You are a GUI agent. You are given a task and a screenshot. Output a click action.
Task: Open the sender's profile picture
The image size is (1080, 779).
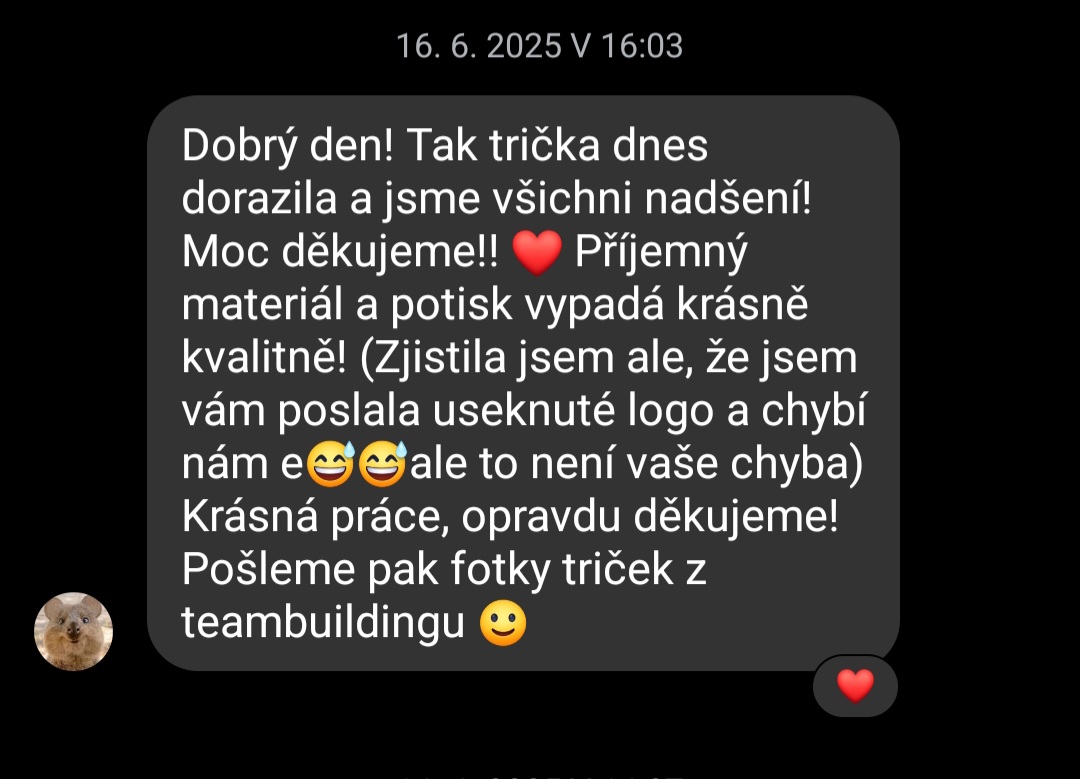pos(74,631)
